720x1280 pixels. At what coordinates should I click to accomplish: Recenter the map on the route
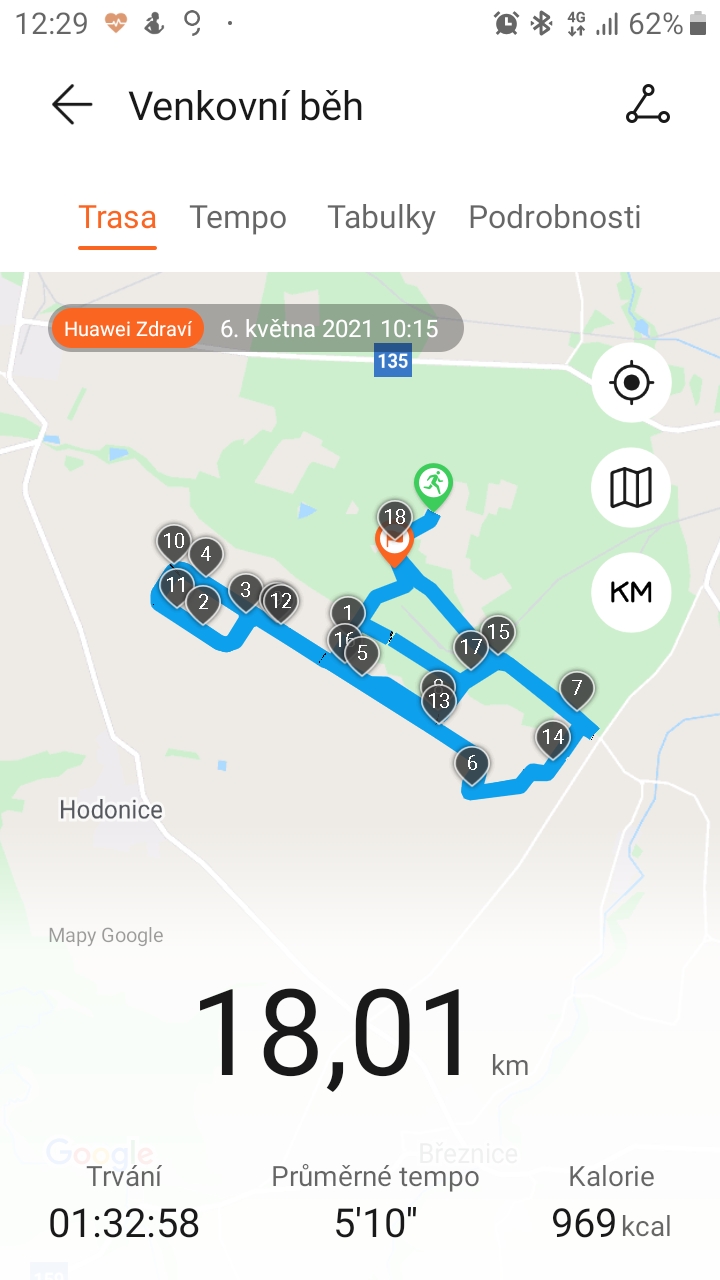(x=631, y=382)
